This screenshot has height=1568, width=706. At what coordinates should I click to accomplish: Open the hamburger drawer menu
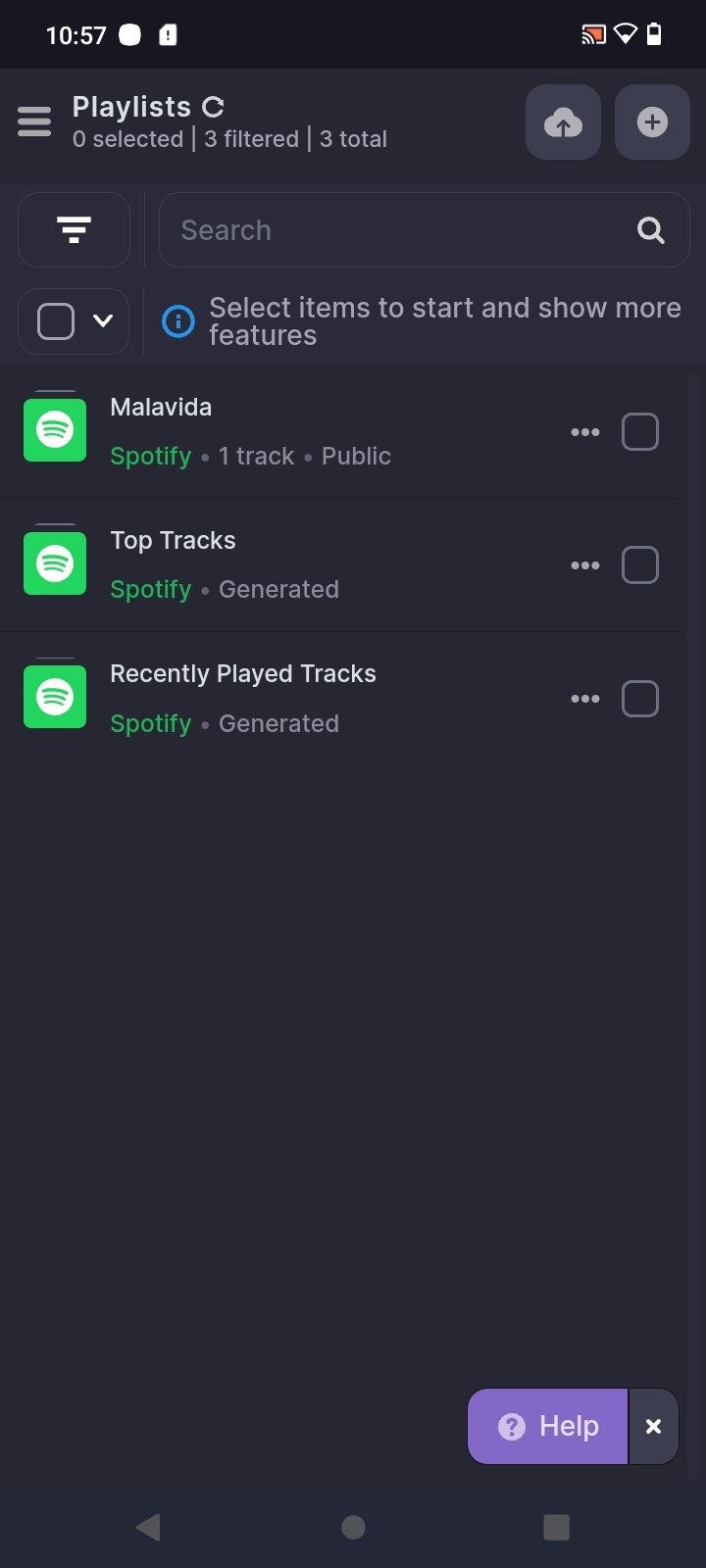34,122
